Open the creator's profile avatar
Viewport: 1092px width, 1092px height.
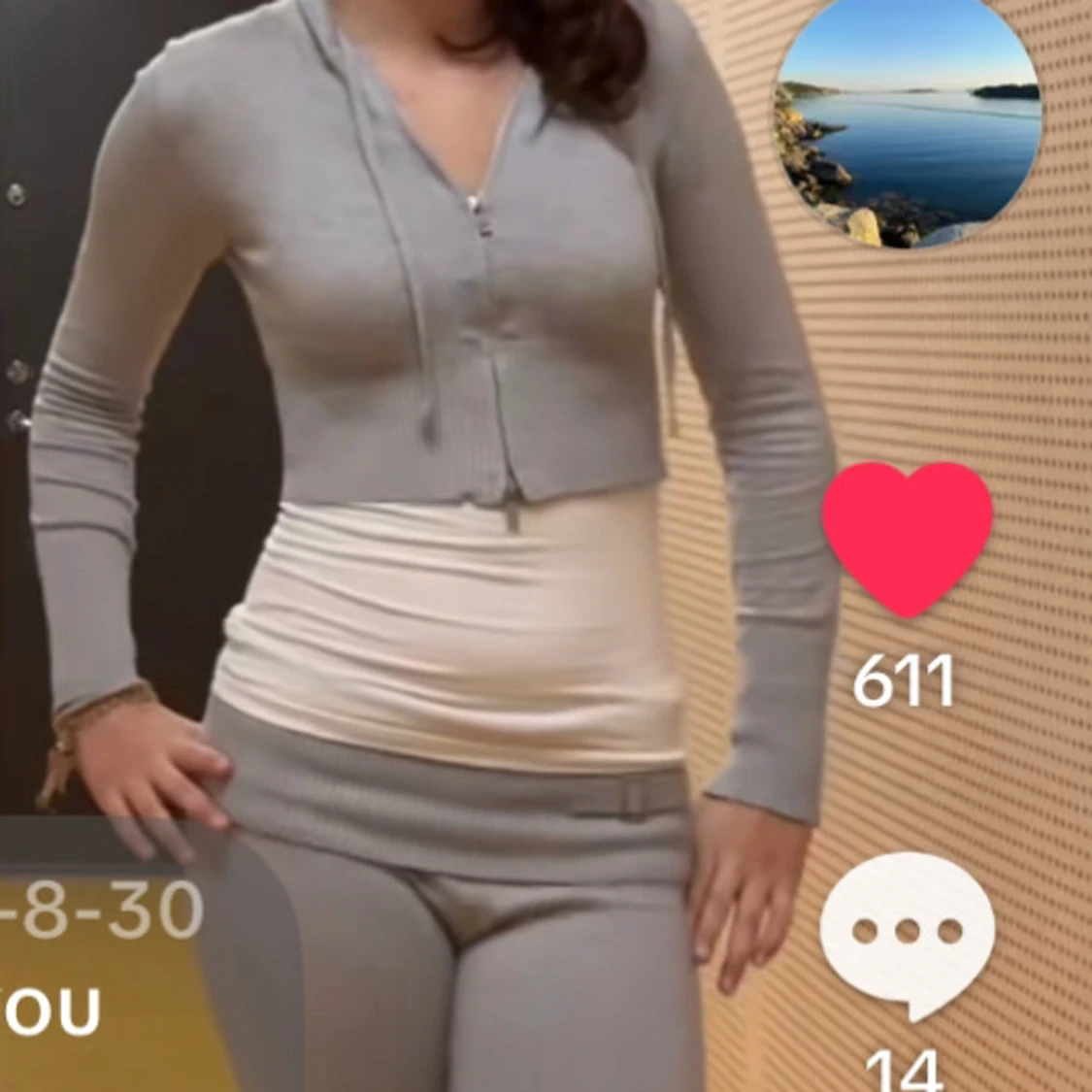coord(908,116)
